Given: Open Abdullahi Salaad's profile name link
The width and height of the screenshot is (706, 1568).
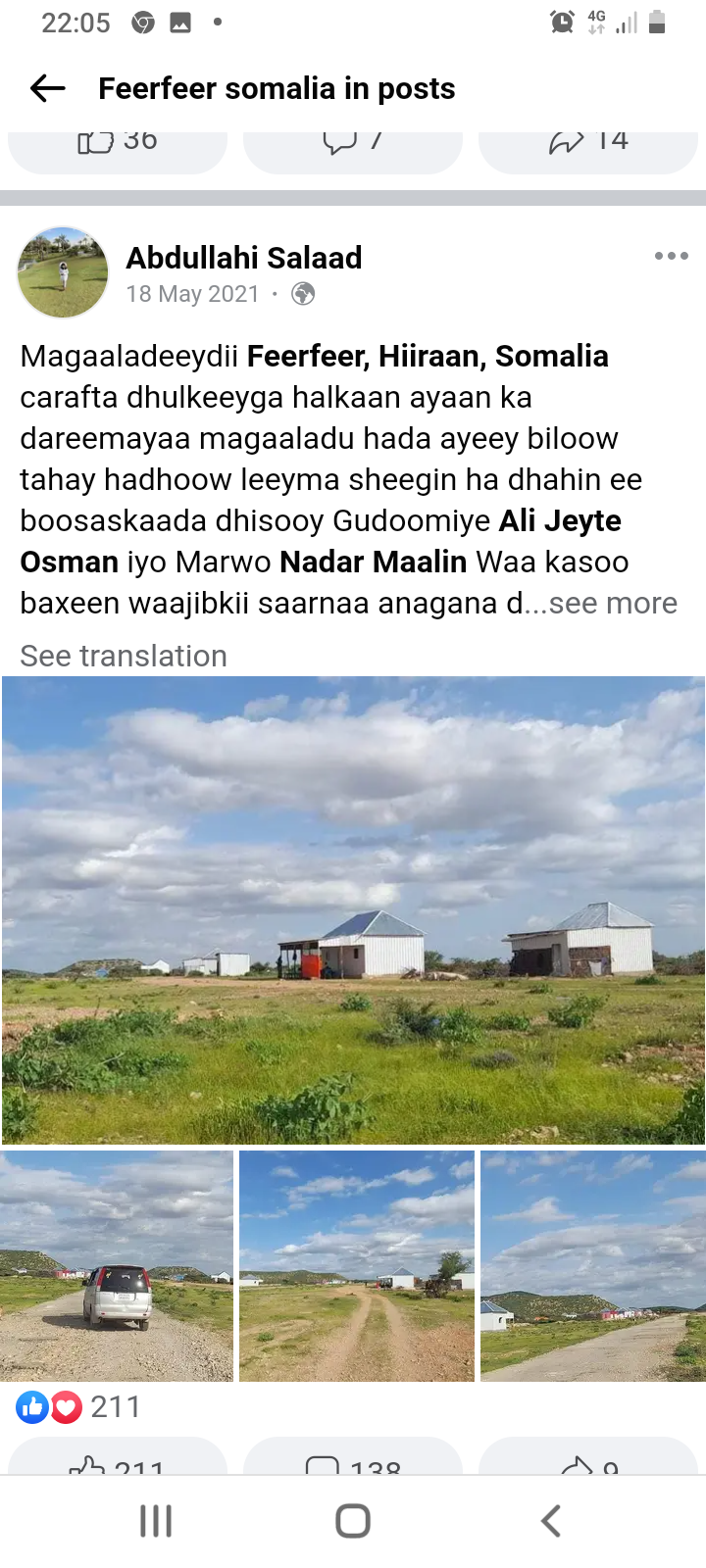Looking at the screenshot, I should pos(244,258).
